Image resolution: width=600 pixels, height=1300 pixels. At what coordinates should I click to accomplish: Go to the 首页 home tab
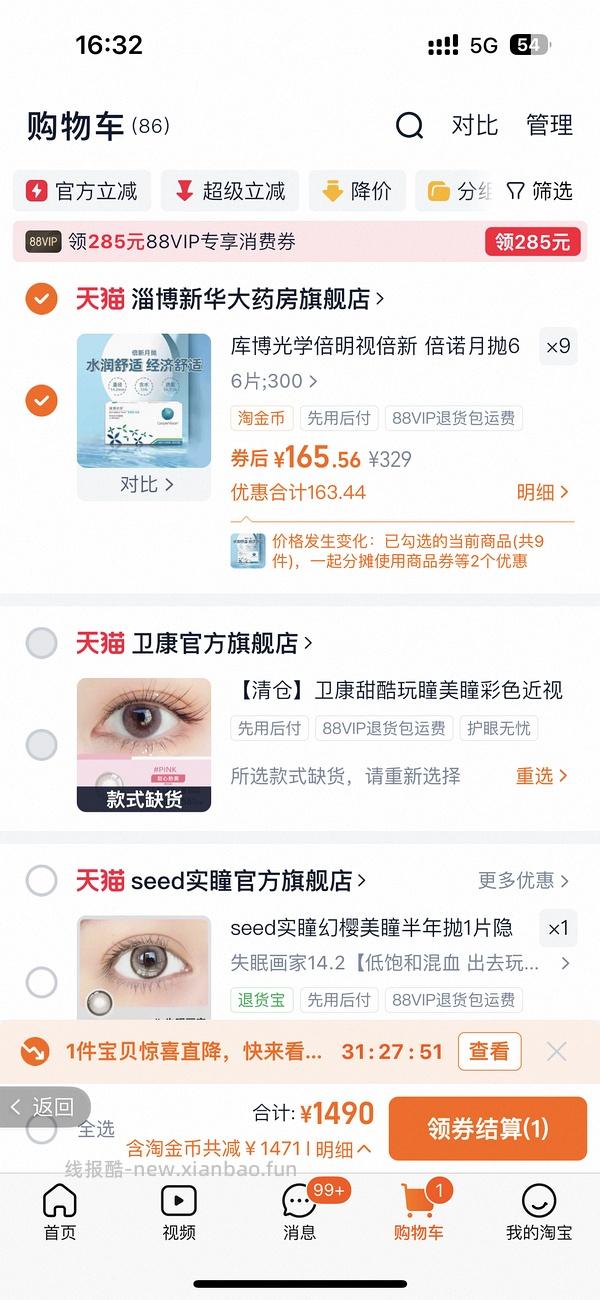tap(60, 1212)
